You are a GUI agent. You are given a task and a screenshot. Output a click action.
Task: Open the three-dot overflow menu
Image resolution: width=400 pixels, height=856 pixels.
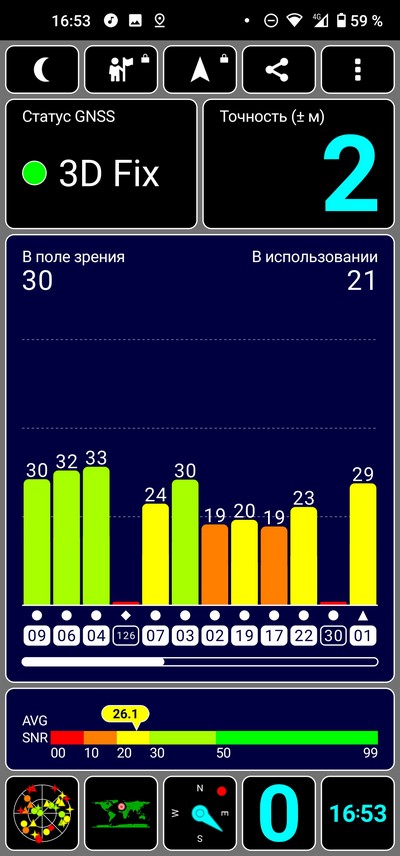[x=357, y=70]
